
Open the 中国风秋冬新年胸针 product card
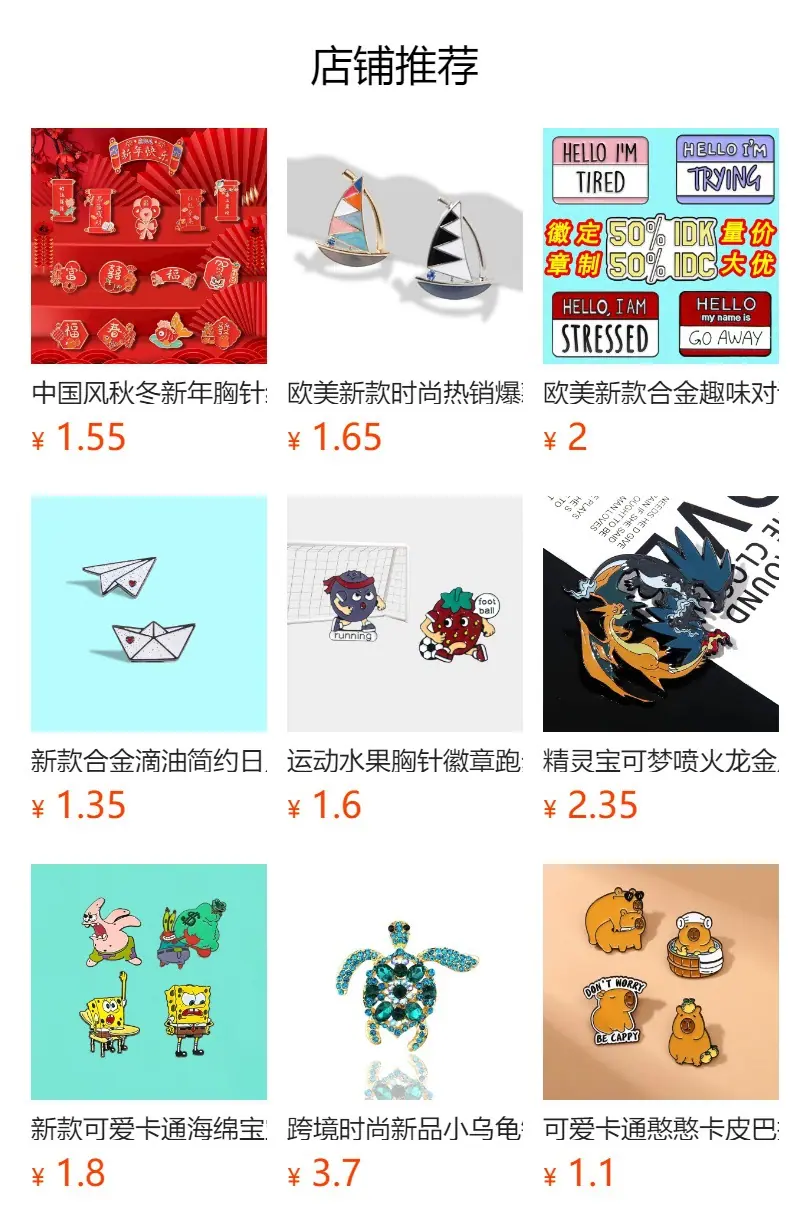pyautogui.click(x=149, y=291)
